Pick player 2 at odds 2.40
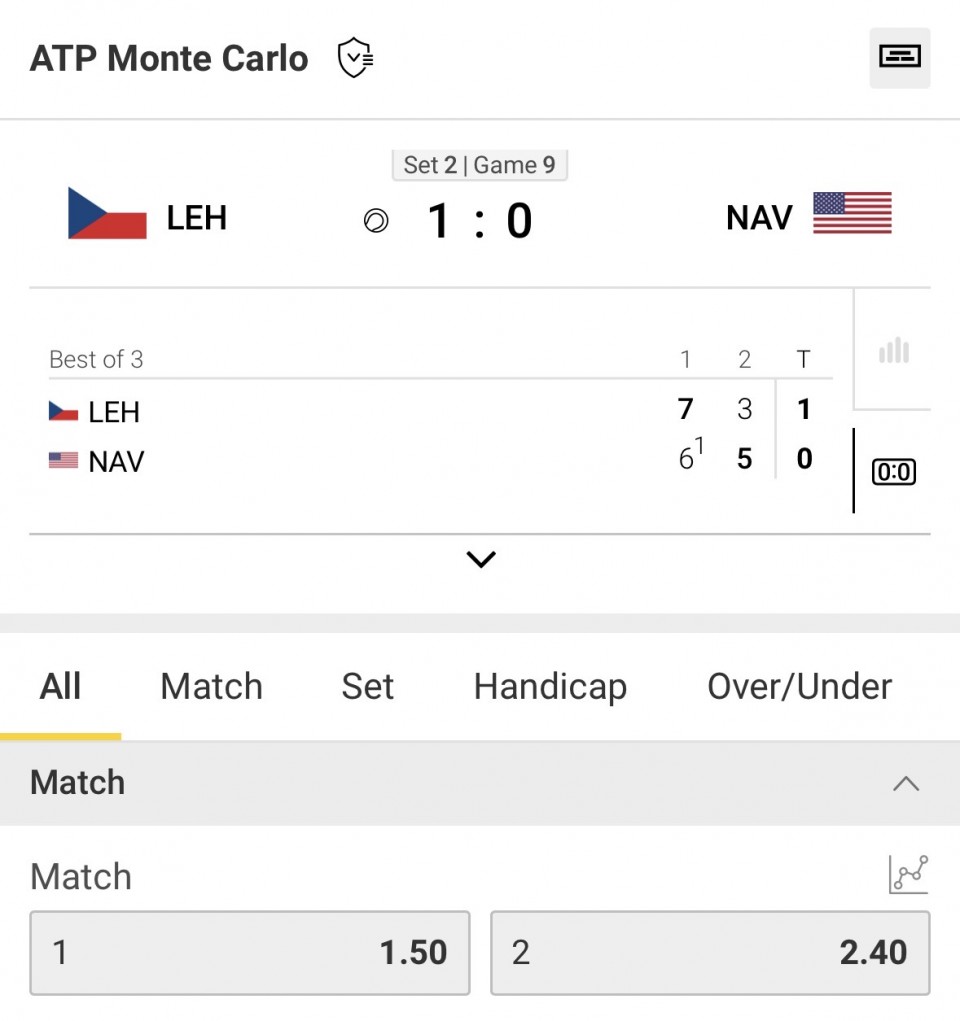Screen dimensions: 960x1021 pyautogui.click(x=710, y=952)
